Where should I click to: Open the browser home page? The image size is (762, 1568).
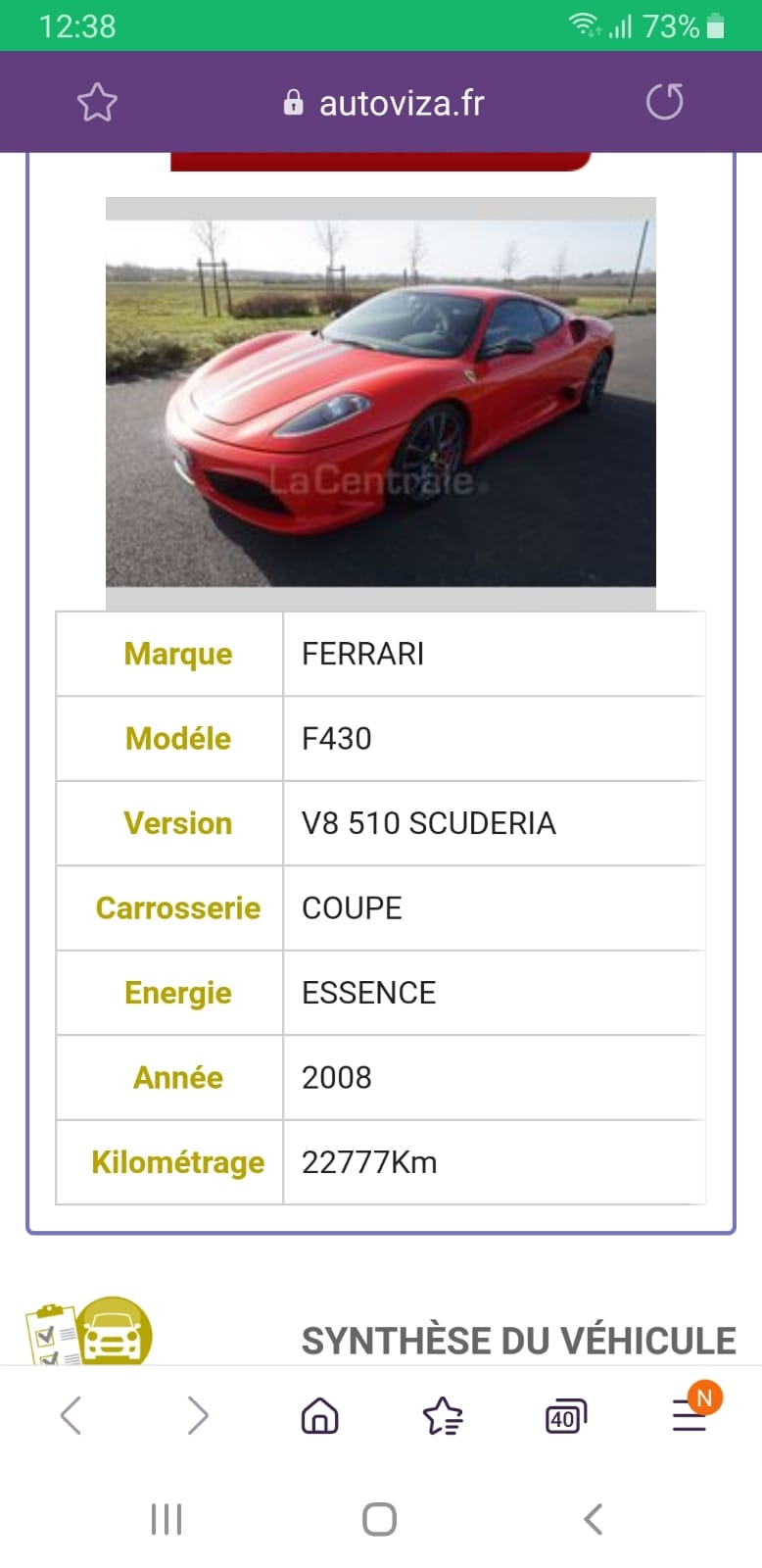(319, 1415)
